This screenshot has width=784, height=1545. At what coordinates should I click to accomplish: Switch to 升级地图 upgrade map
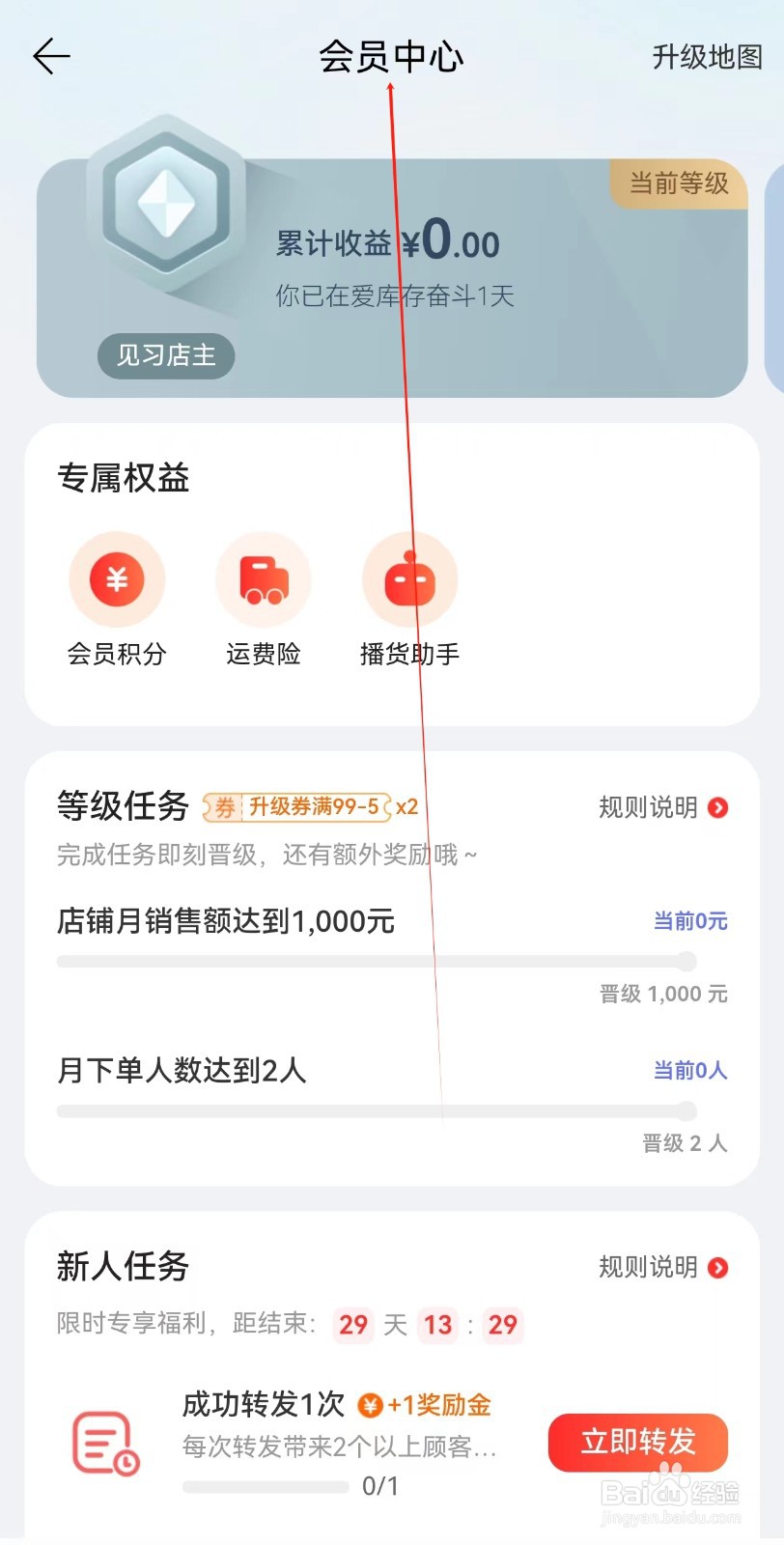pyautogui.click(x=706, y=60)
